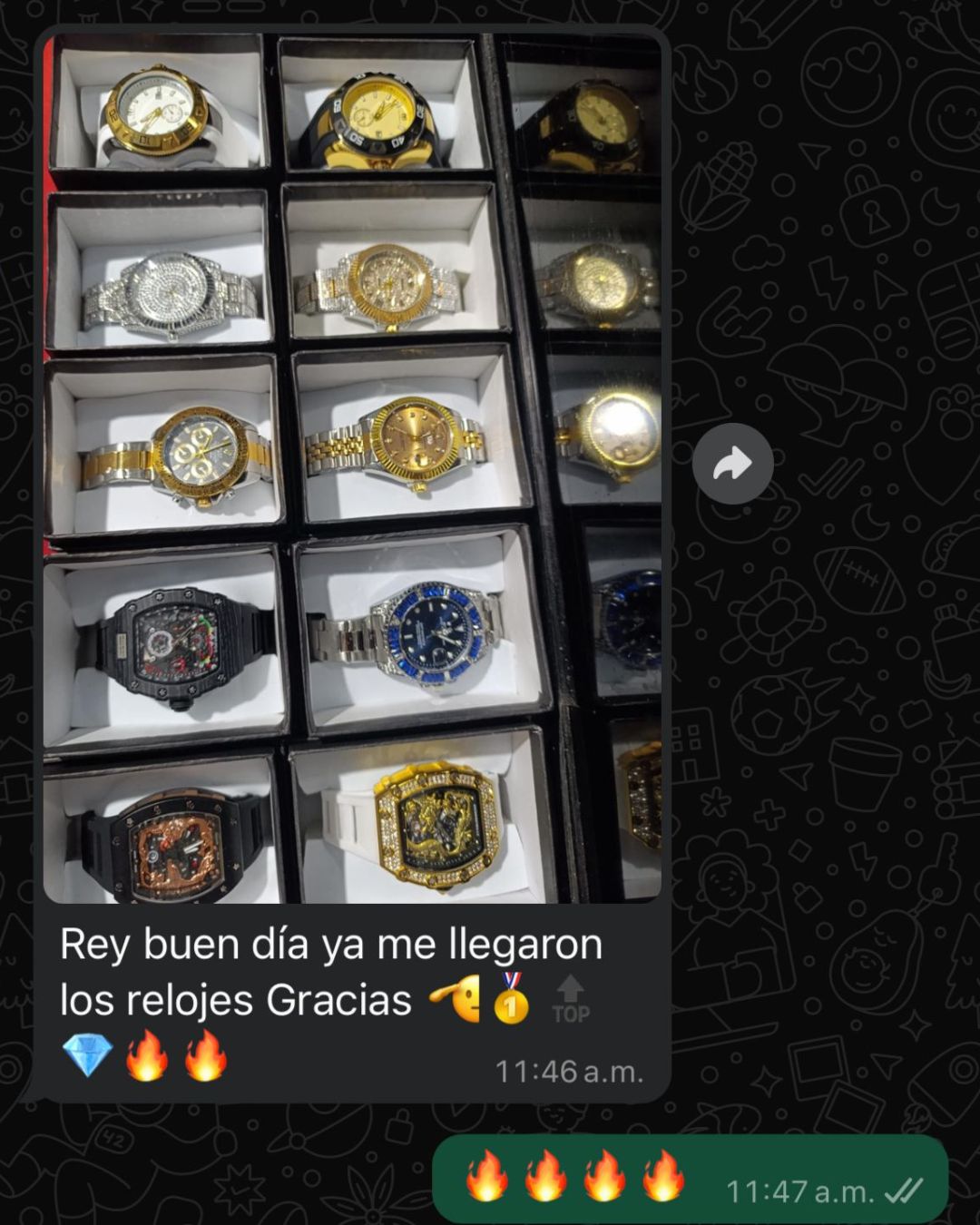Forward the watches photo message
980x1225 pixels.
(x=732, y=464)
